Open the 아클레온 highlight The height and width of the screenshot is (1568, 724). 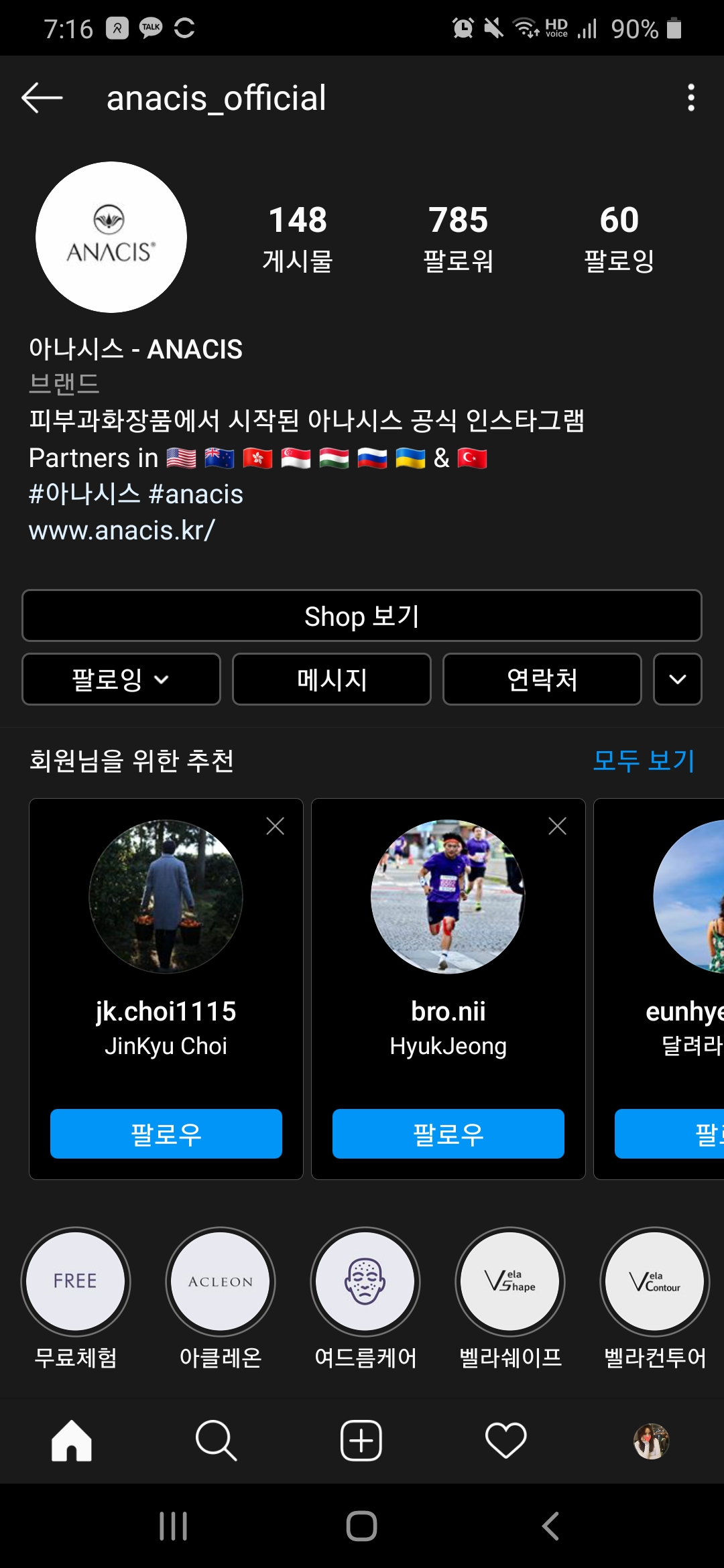[x=221, y=1282]
